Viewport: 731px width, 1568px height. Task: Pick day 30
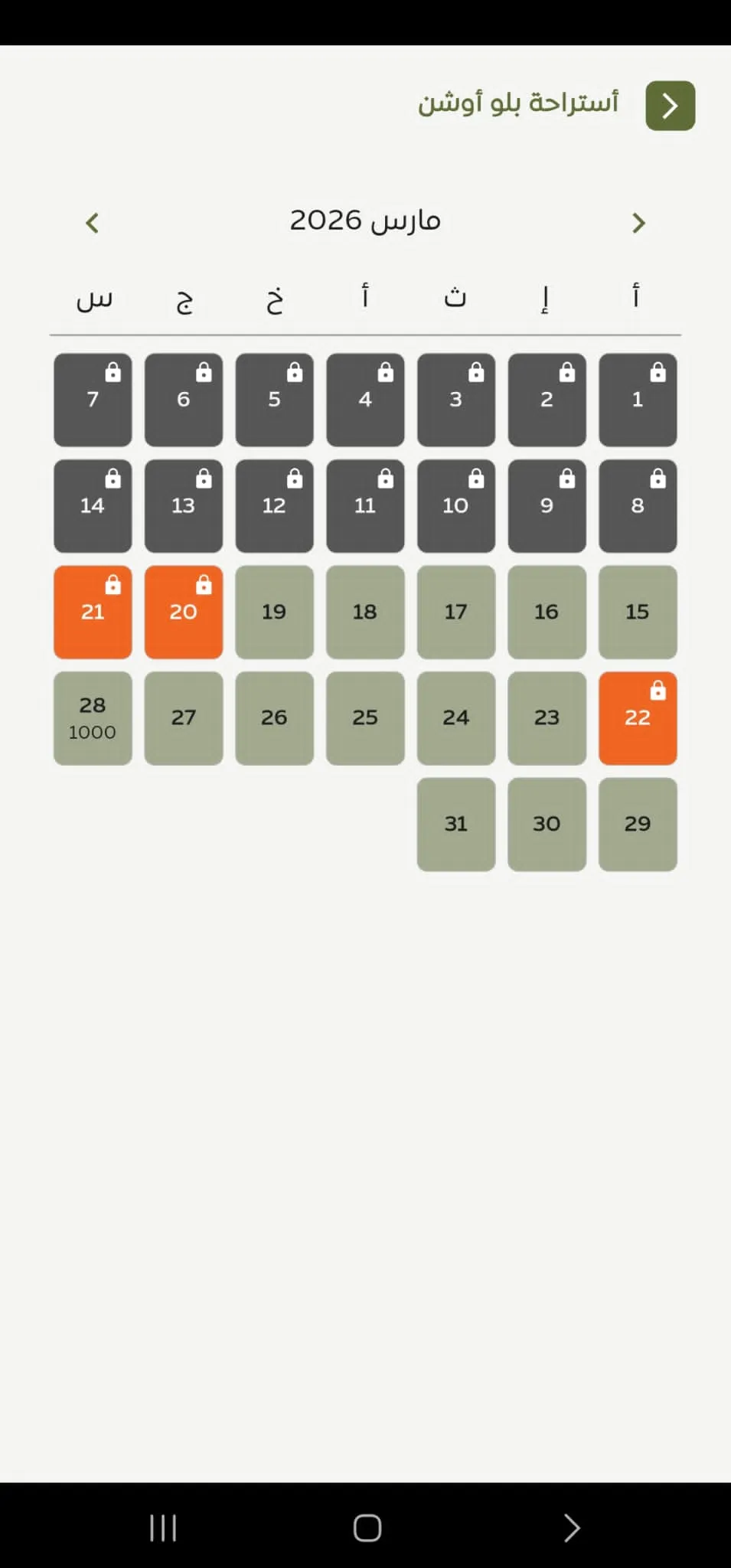(x=547, y=825)
